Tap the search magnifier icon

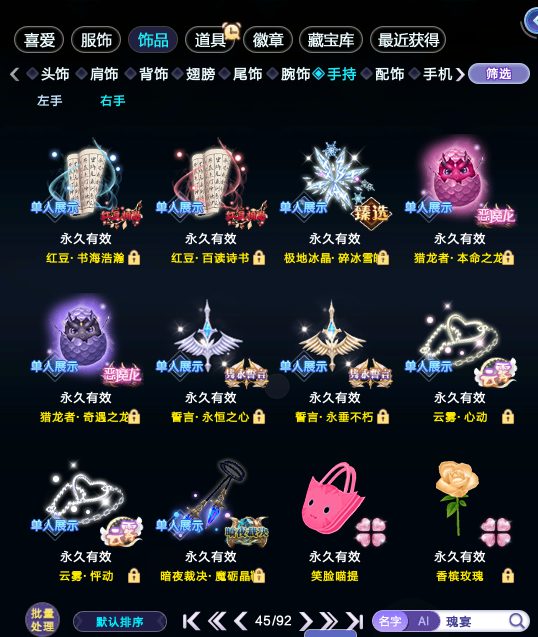(516, 621)
